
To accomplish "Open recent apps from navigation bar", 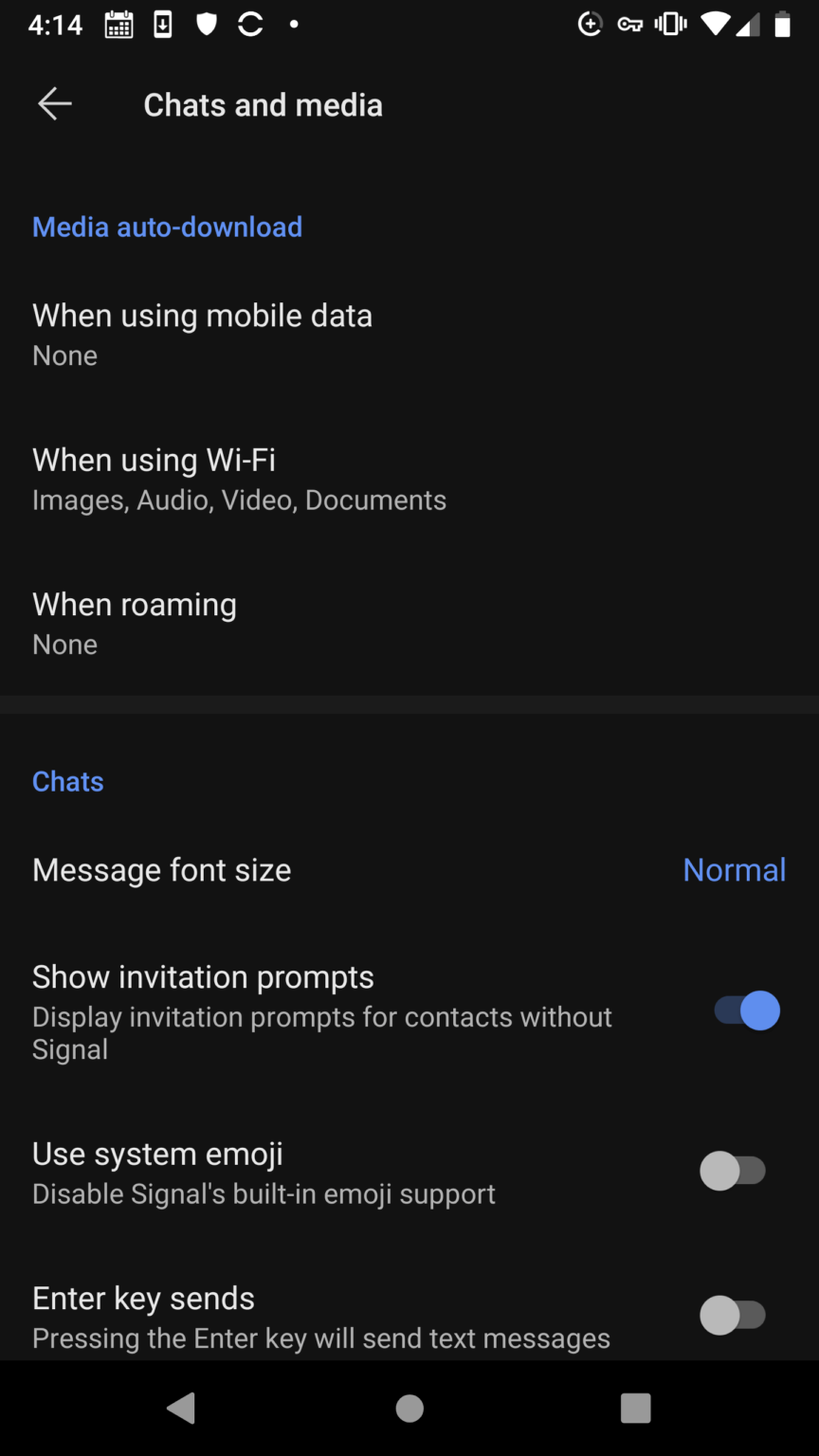I will click(636, 1409).
